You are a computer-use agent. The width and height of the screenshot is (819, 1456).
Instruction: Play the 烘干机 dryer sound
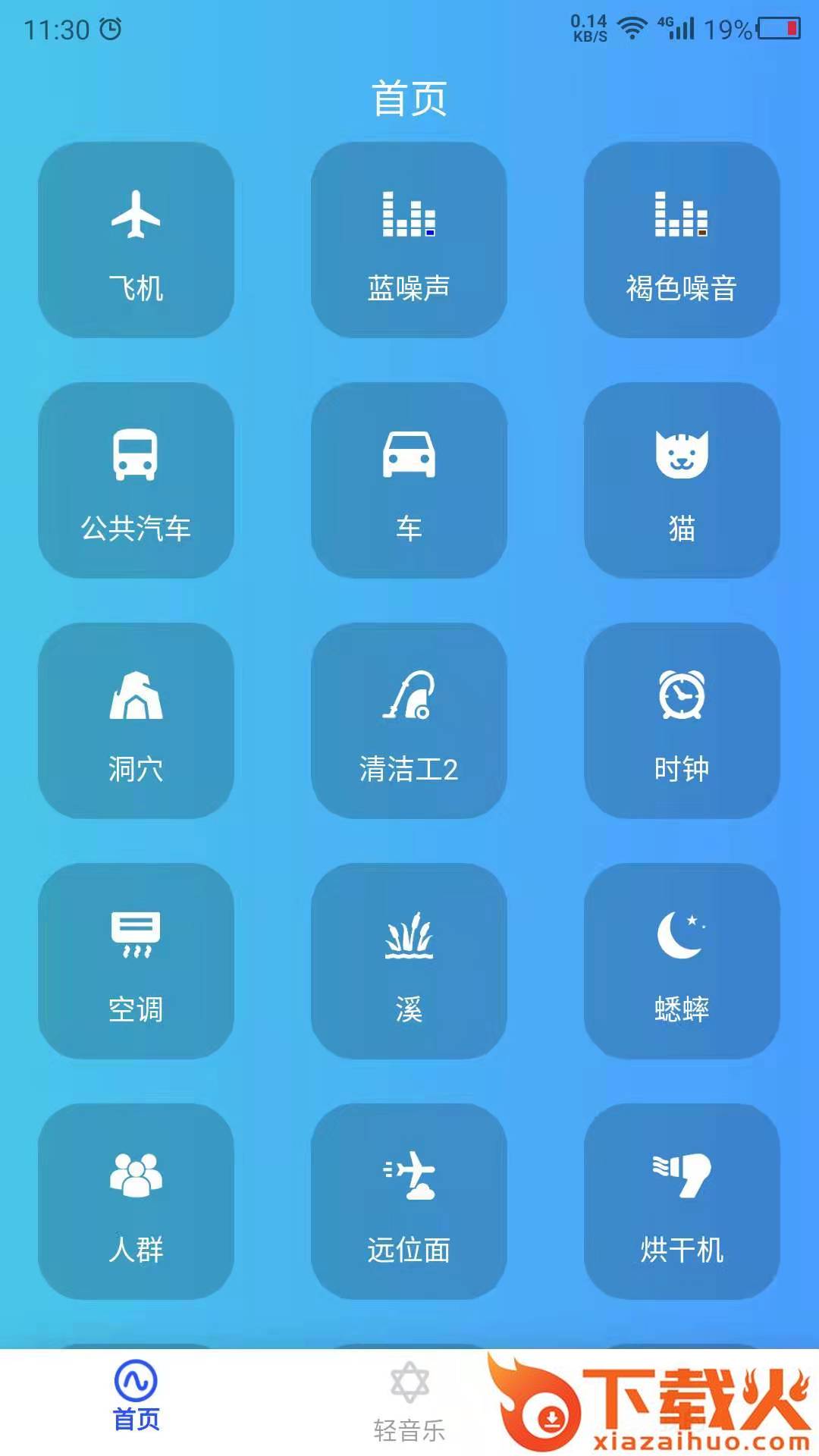[x=681, y=1201]
